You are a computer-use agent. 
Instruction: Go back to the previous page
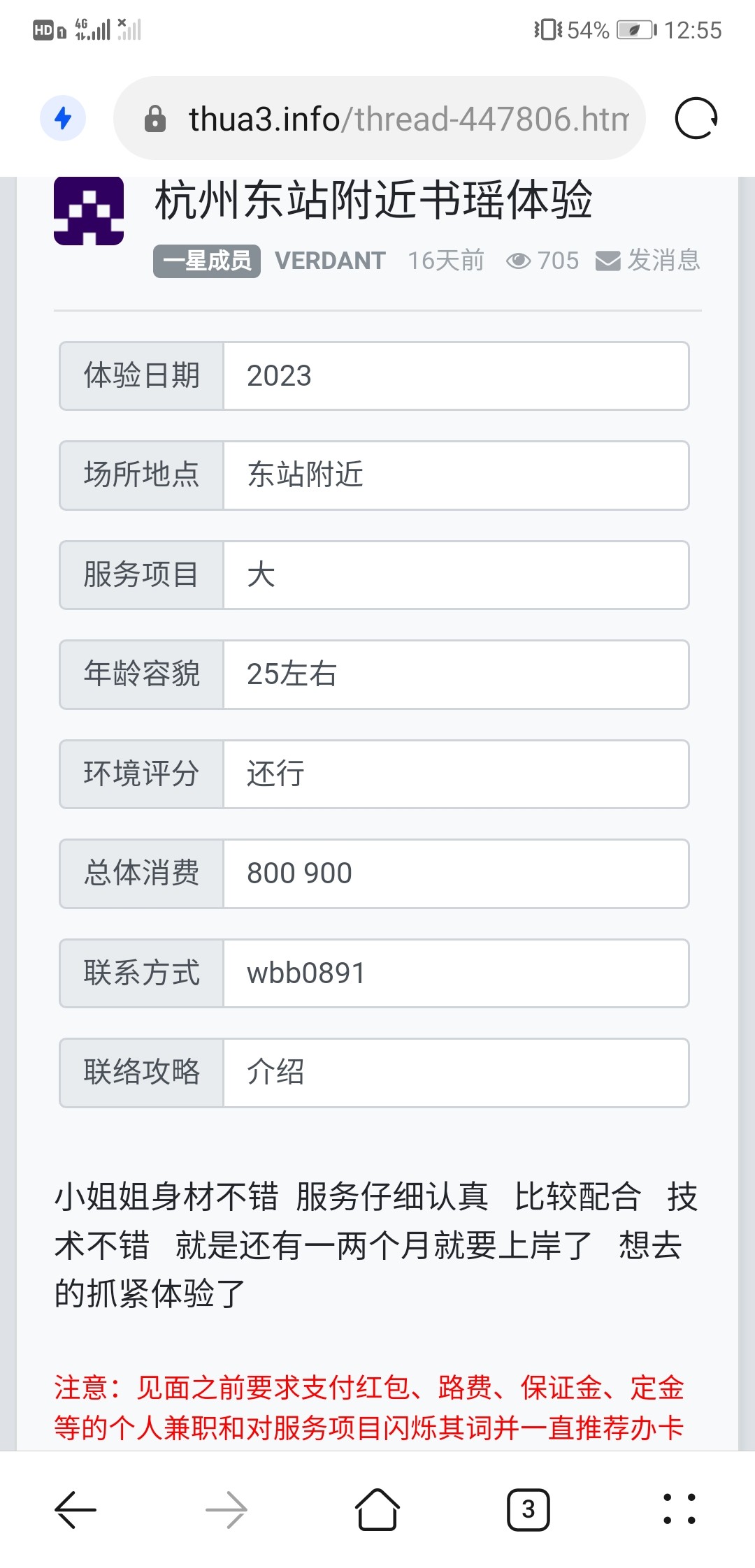75,1509
